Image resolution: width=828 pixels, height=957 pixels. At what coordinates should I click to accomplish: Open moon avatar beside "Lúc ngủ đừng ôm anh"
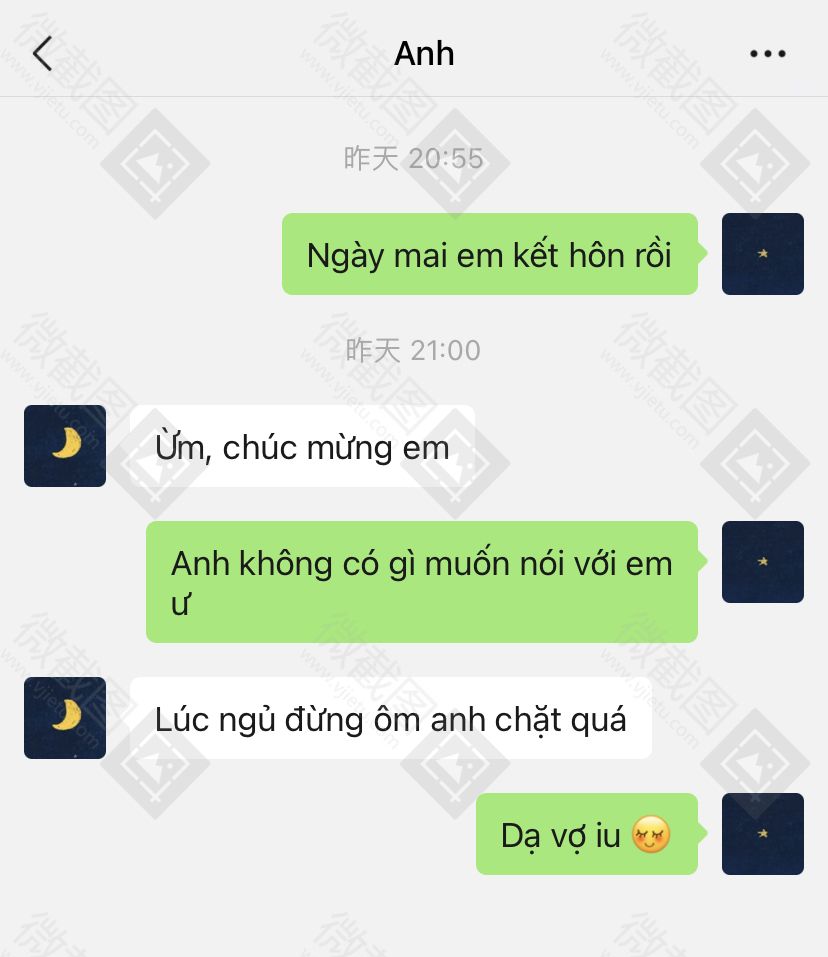pos(65,718)
